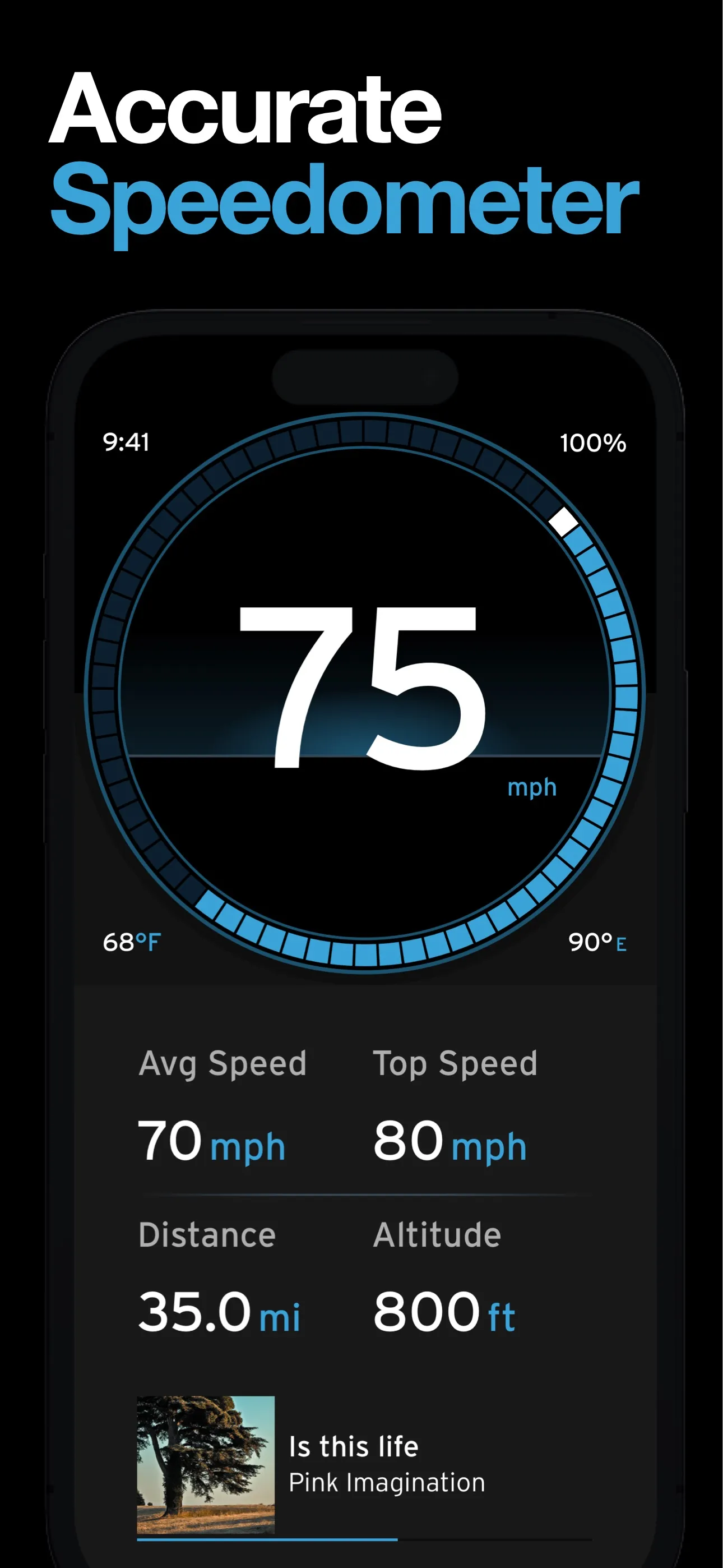
Task: Expand the Distance statistic panel
Action: [x=207, y=1235]
